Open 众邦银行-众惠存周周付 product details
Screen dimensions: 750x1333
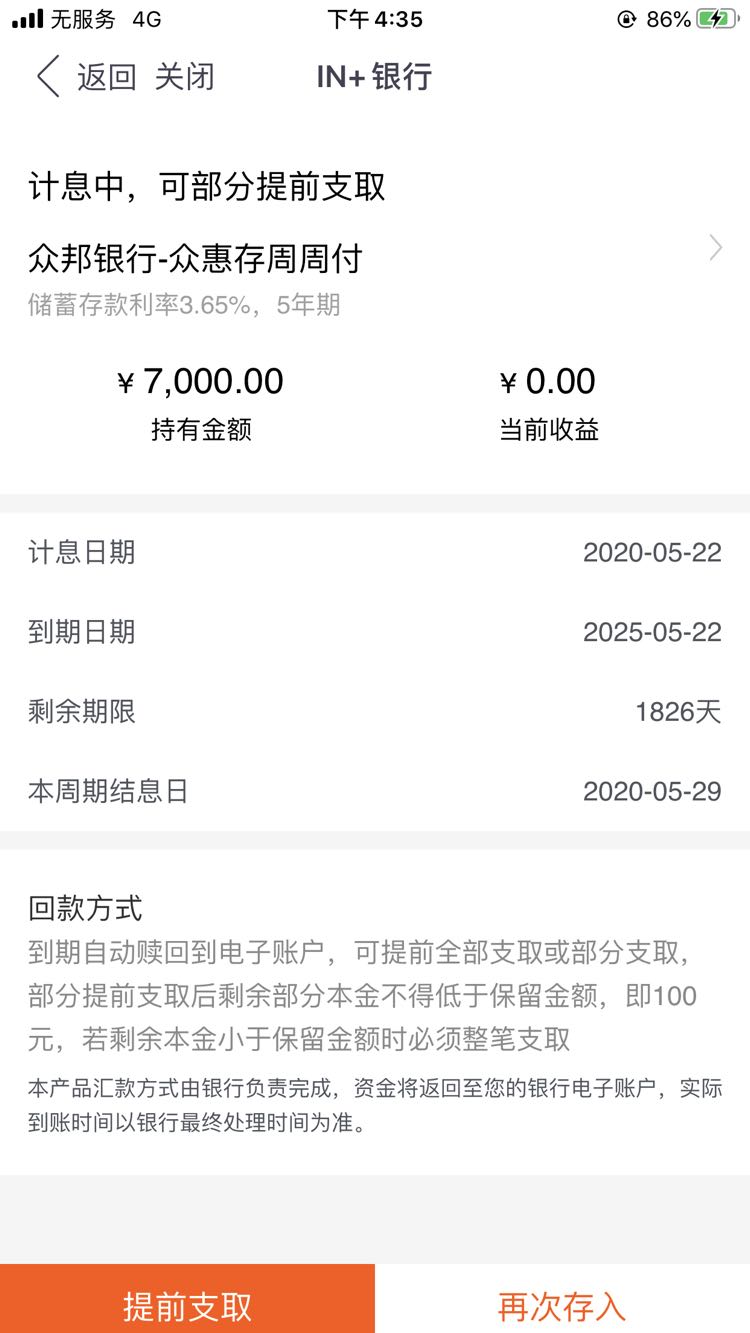pyautogui.click(x=375, y=260)
